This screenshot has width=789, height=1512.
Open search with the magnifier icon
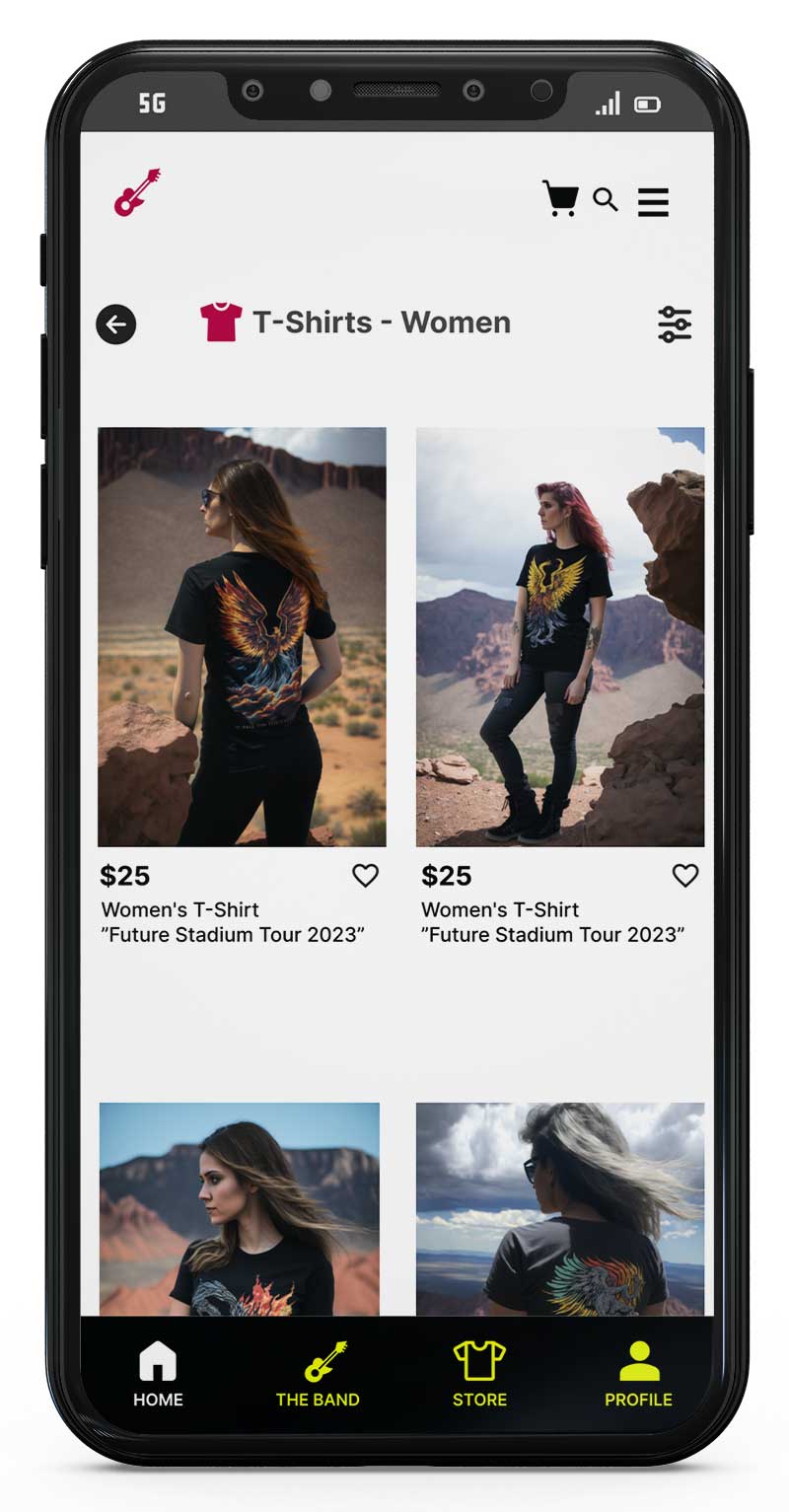pyautogui.click(x=606, y=200)
